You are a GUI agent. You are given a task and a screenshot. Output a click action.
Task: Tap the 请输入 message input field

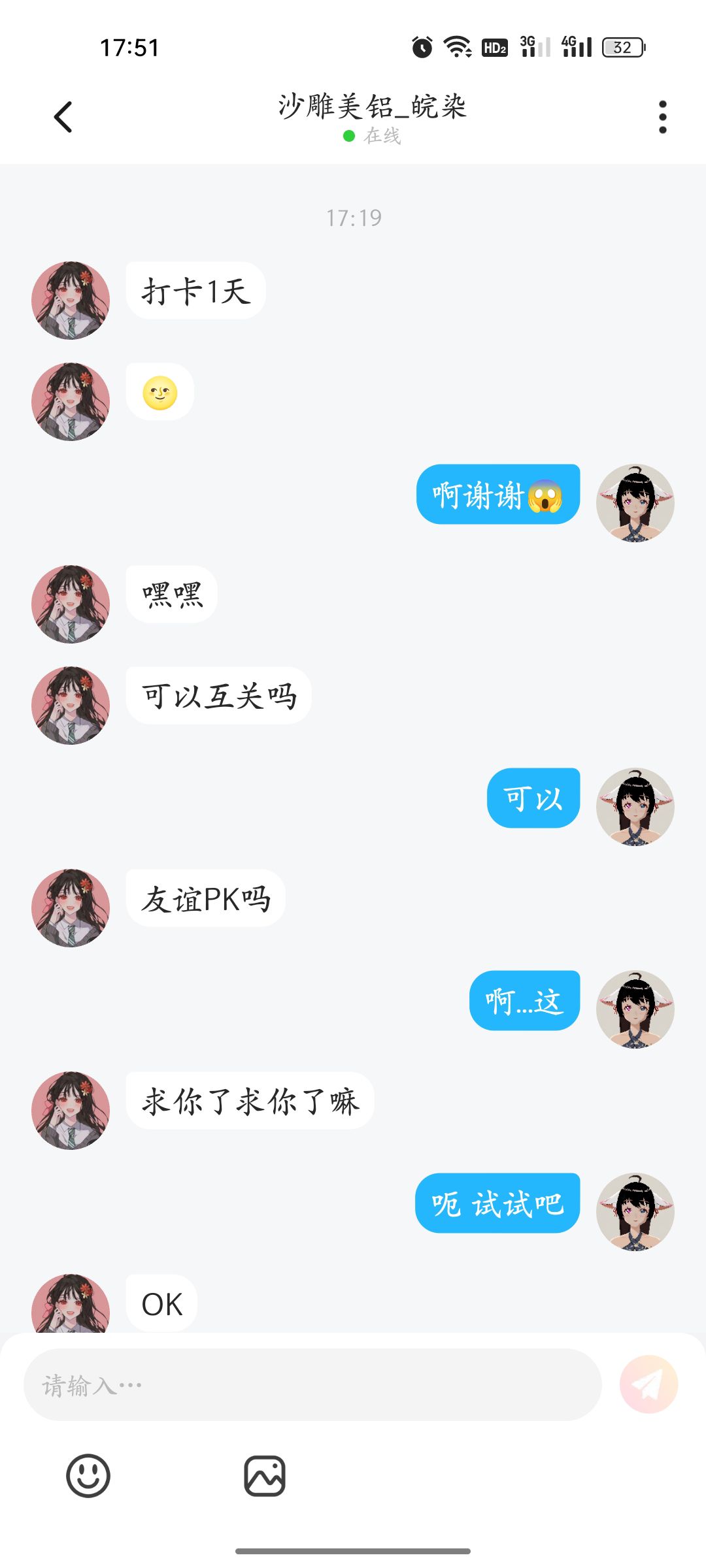(312, 1384)
